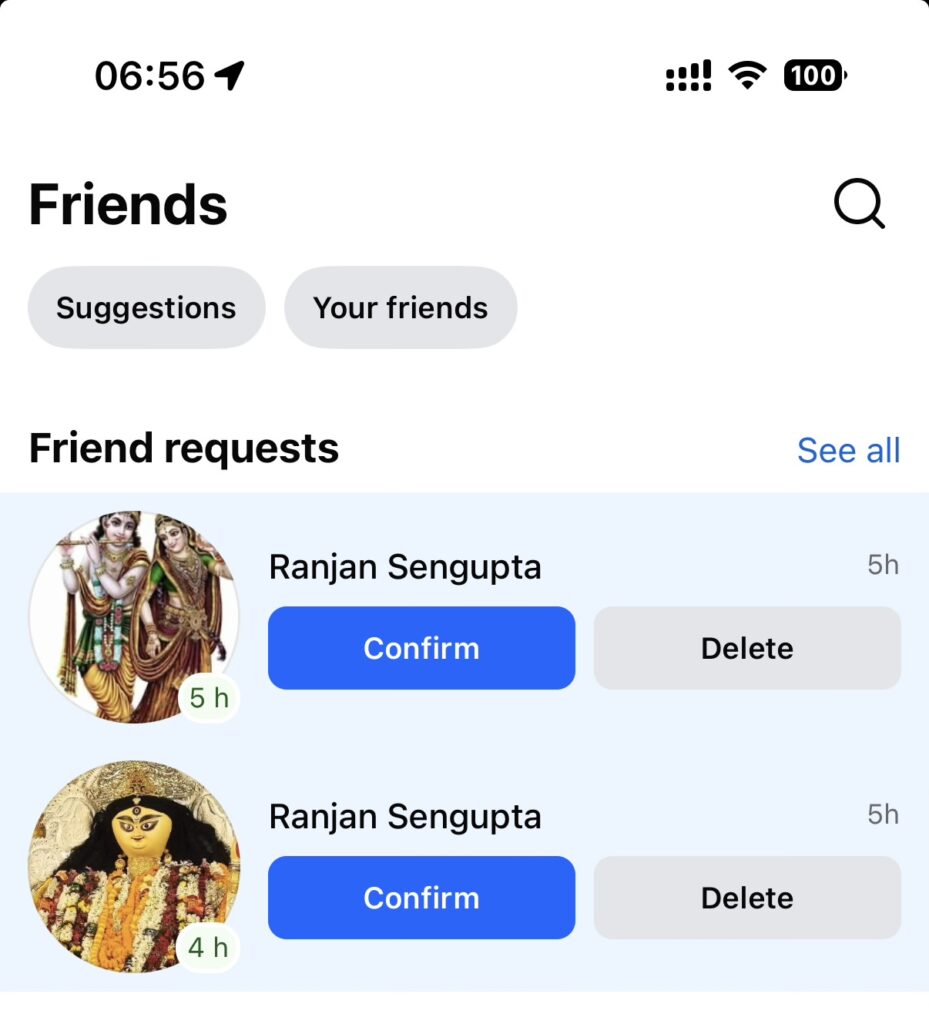Open See all friend requests

pyautogui.click(x=849, y=450)
